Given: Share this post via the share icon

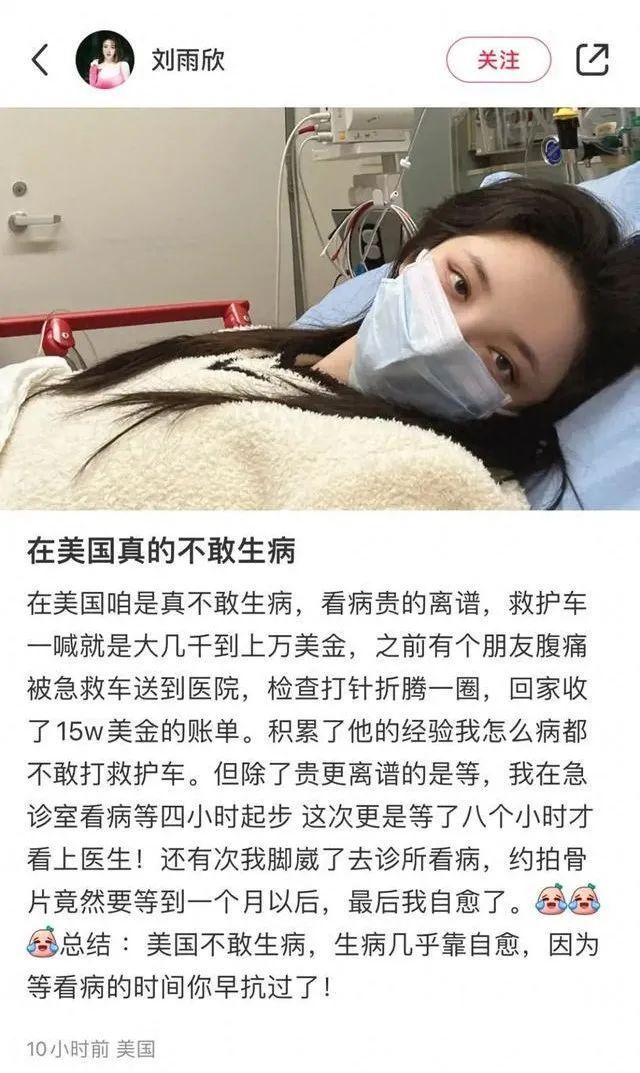Looking at the screenshot, I should point(592,60).
